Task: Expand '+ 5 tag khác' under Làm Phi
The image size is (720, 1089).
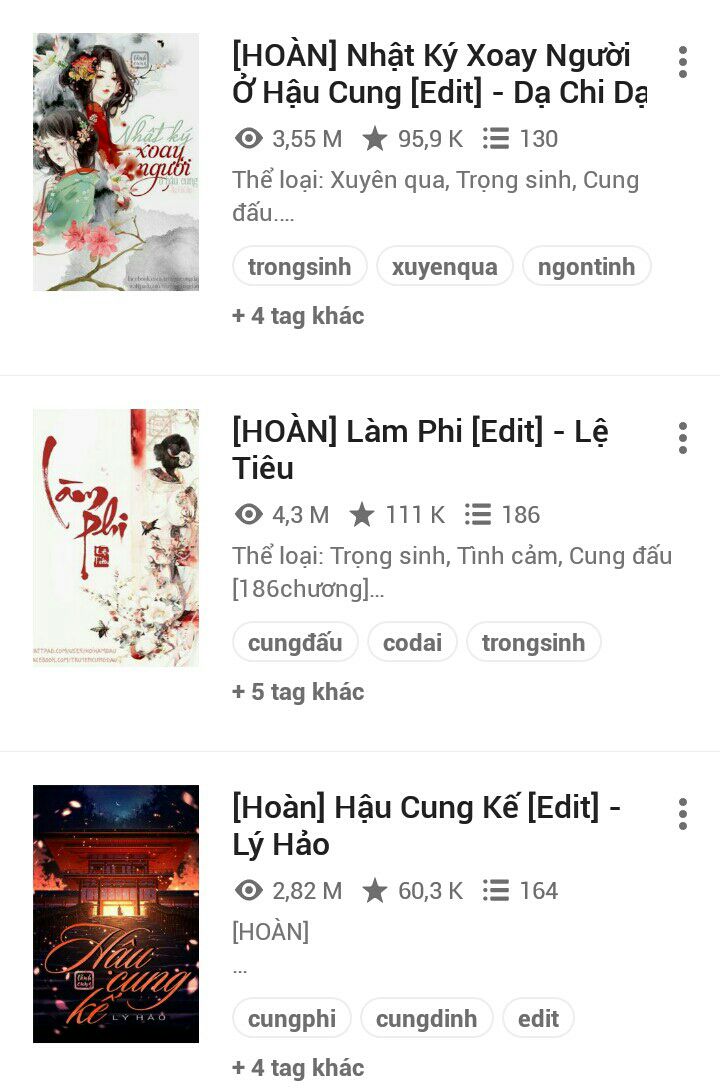Action: (298, 692)
